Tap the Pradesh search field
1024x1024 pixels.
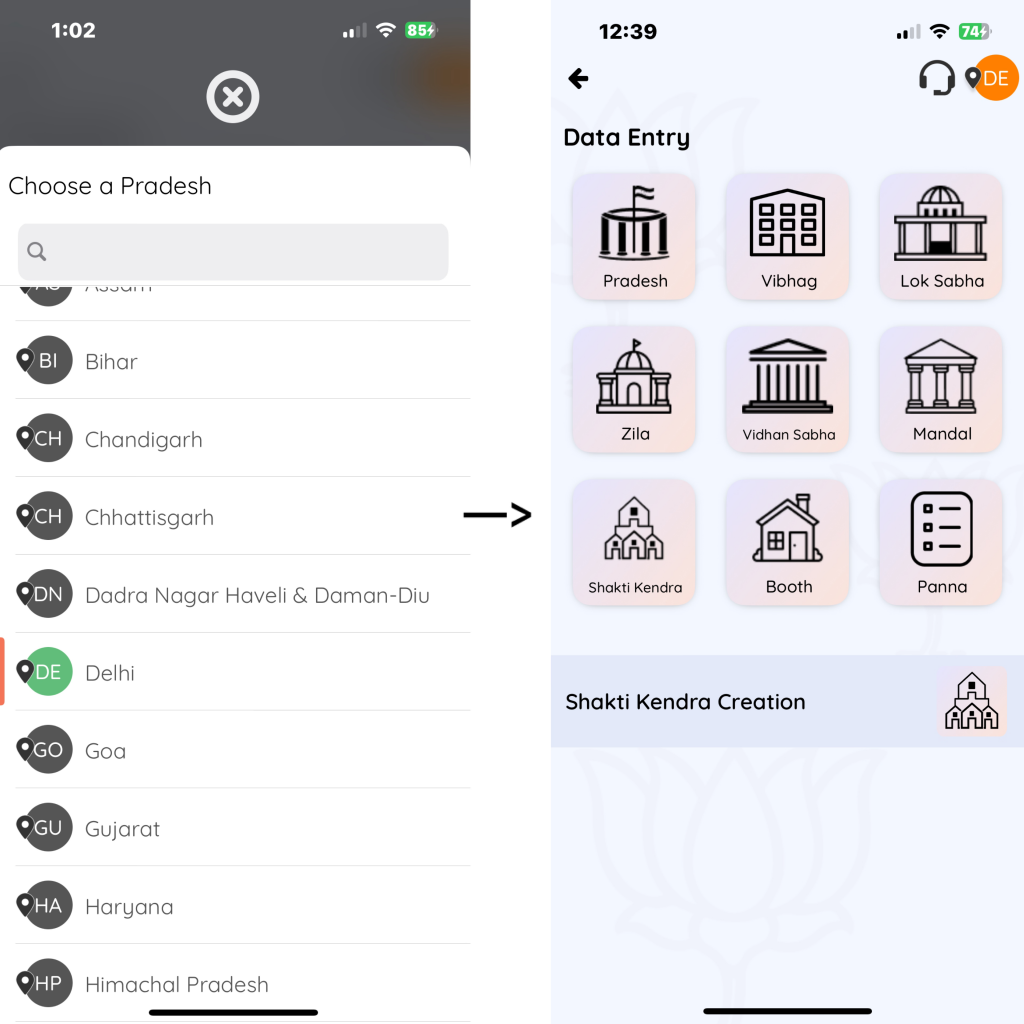pyautogui.click(x=233, y=251)
